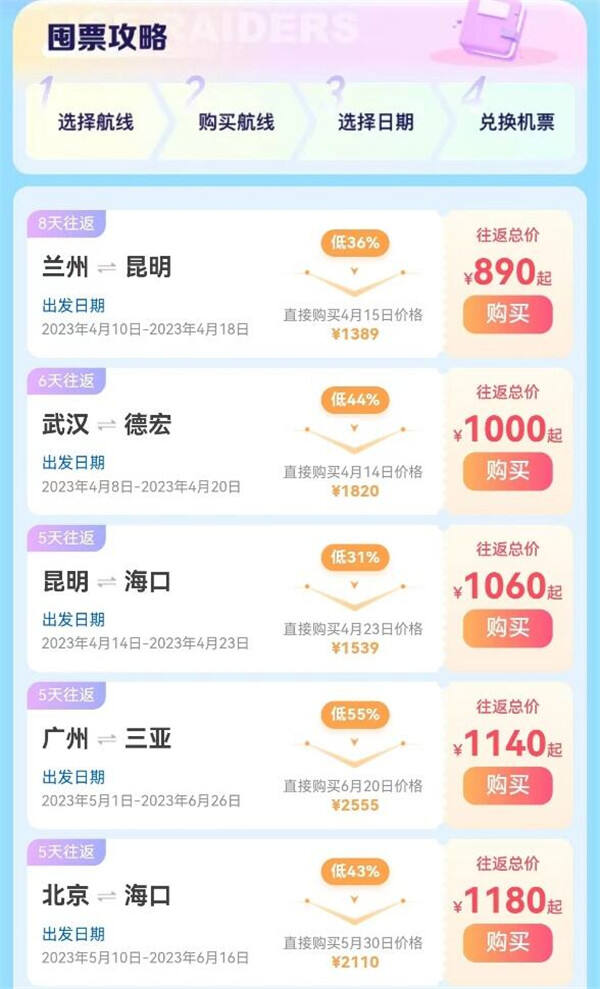Buy the 广州–三亚 ¥1140 round trip
The height and width of the screenshot is (989, 600).
507,785
